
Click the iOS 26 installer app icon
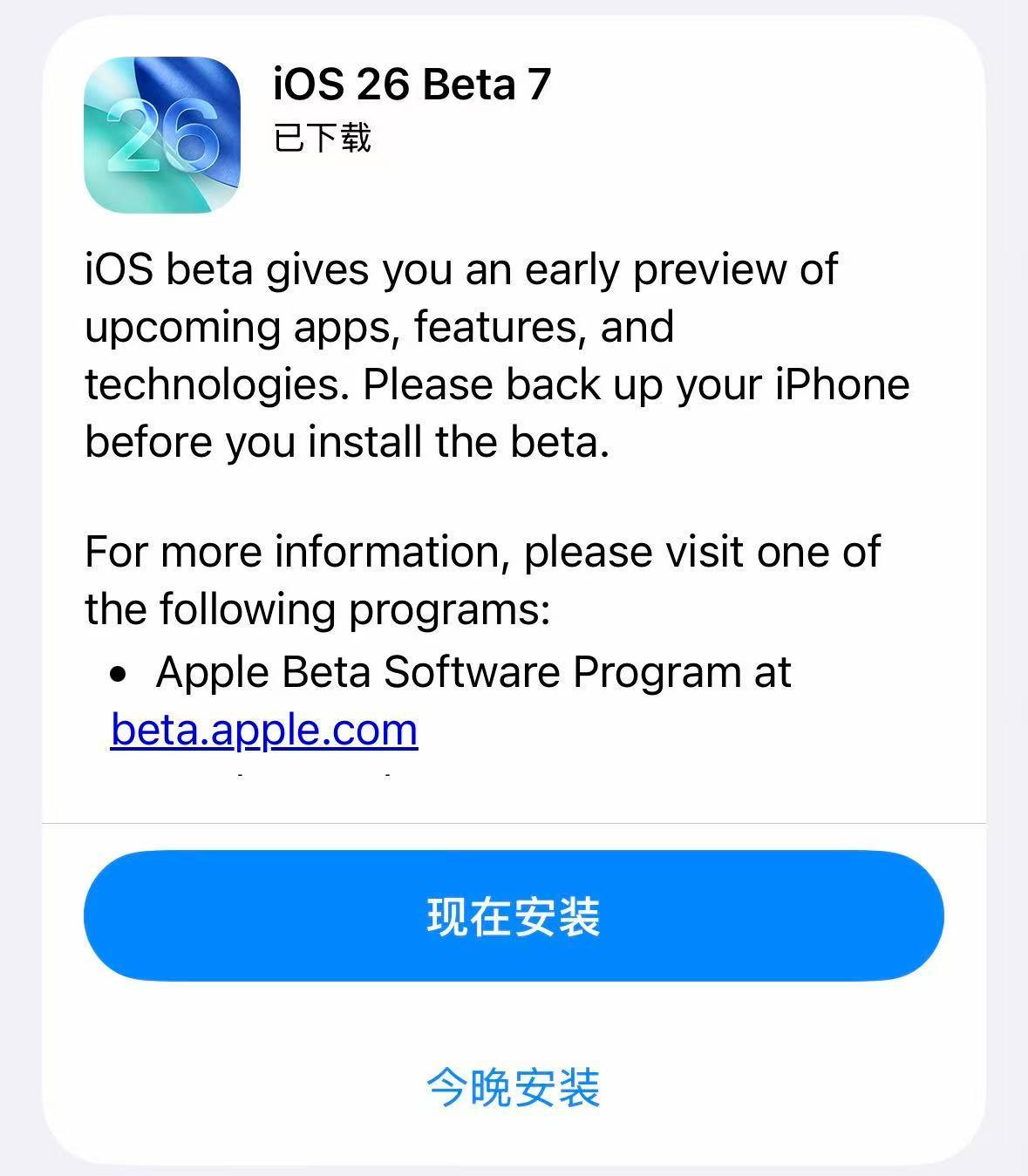coord(161,135)
